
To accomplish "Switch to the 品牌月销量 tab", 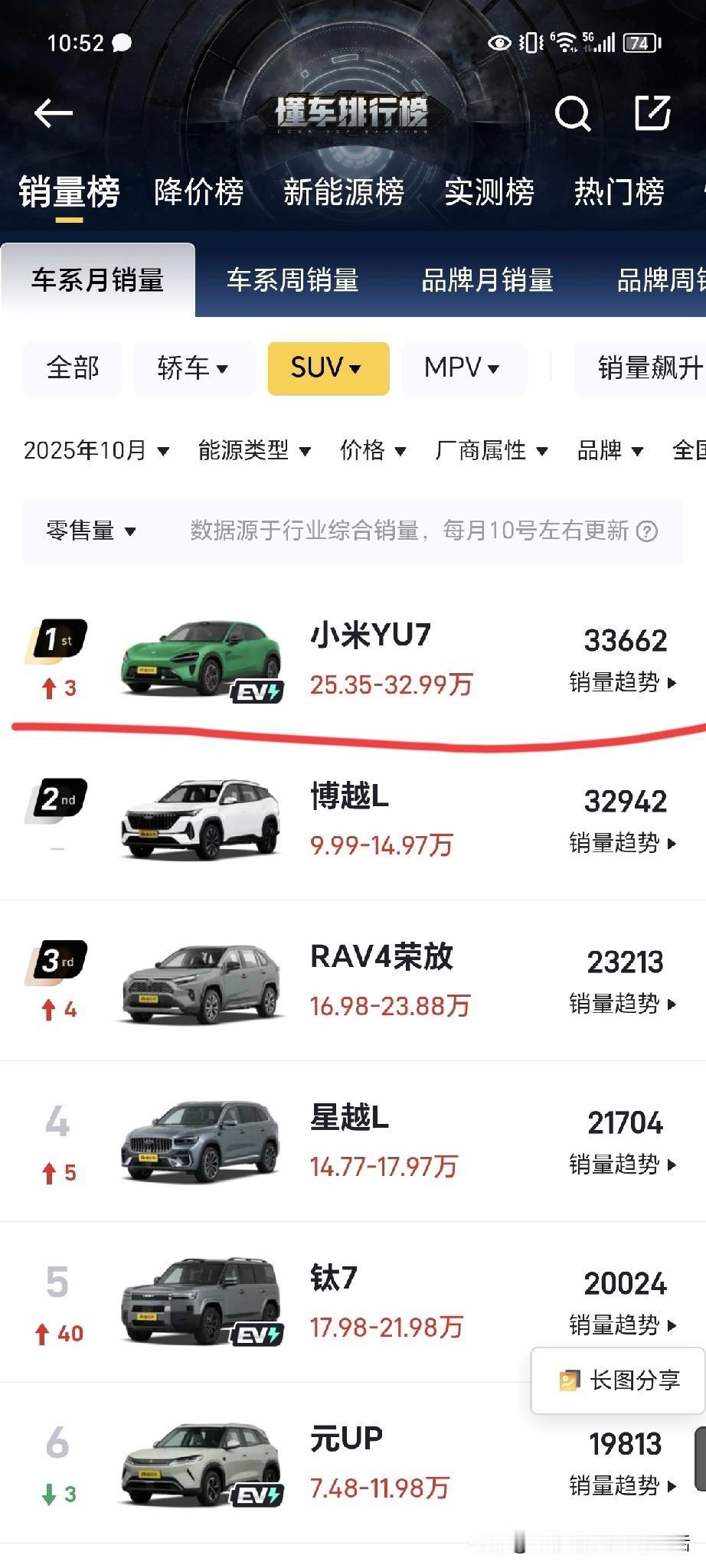I will pos(489,281).
